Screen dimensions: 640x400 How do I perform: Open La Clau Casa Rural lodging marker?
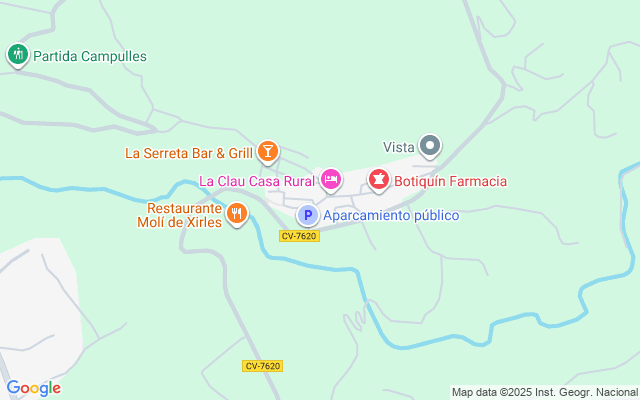click(x=331, y=179)
